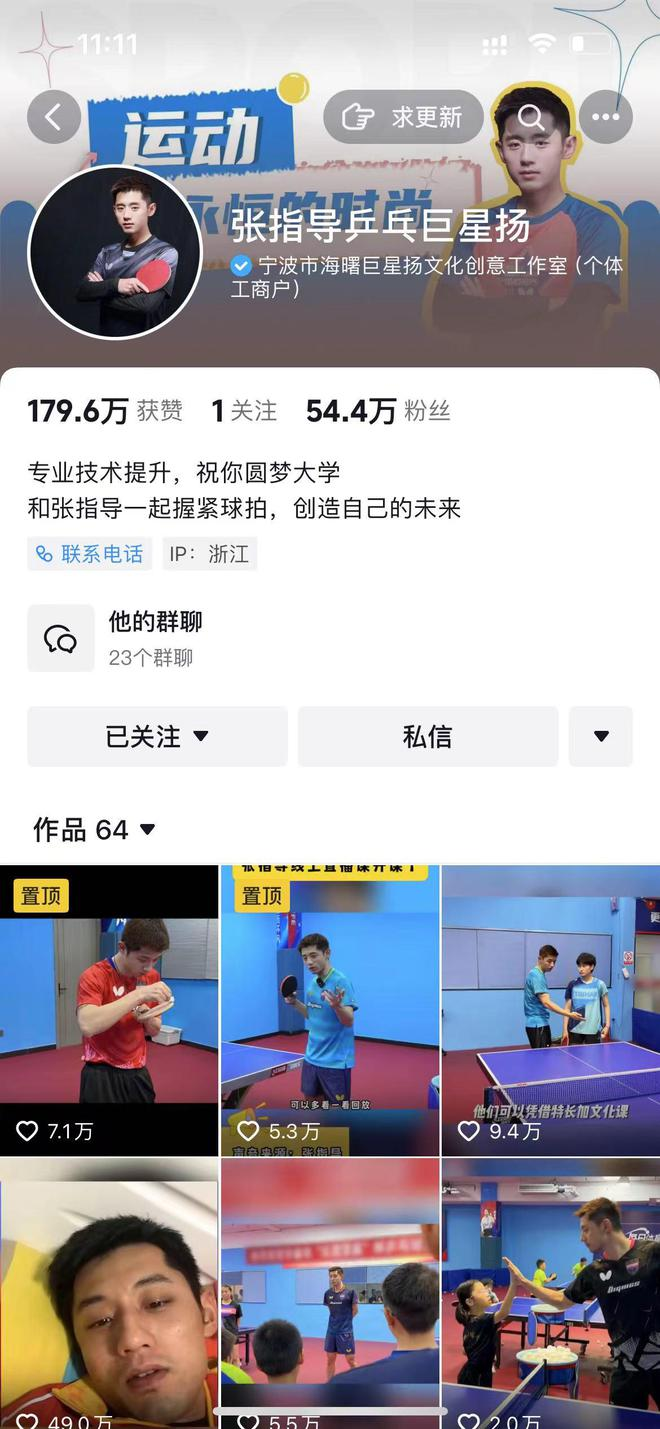Tap the 已关注 following button

157,737
